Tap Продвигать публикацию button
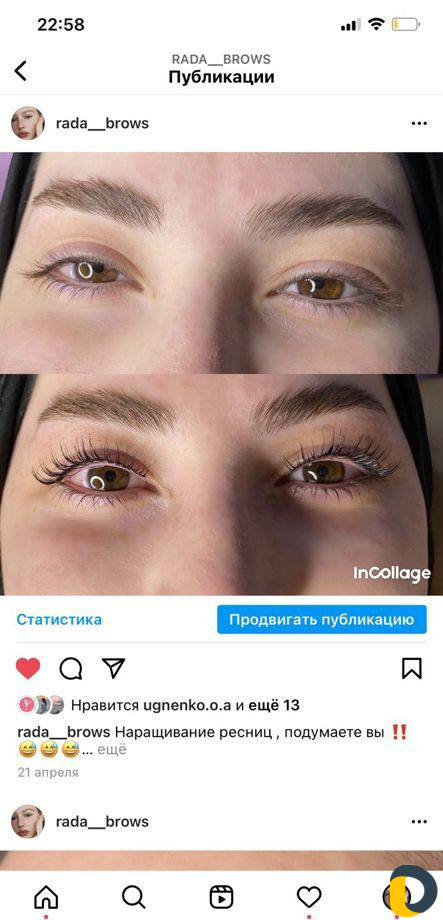Image resolution: width=443 pixels, height=920 pixels. point(322,620)
